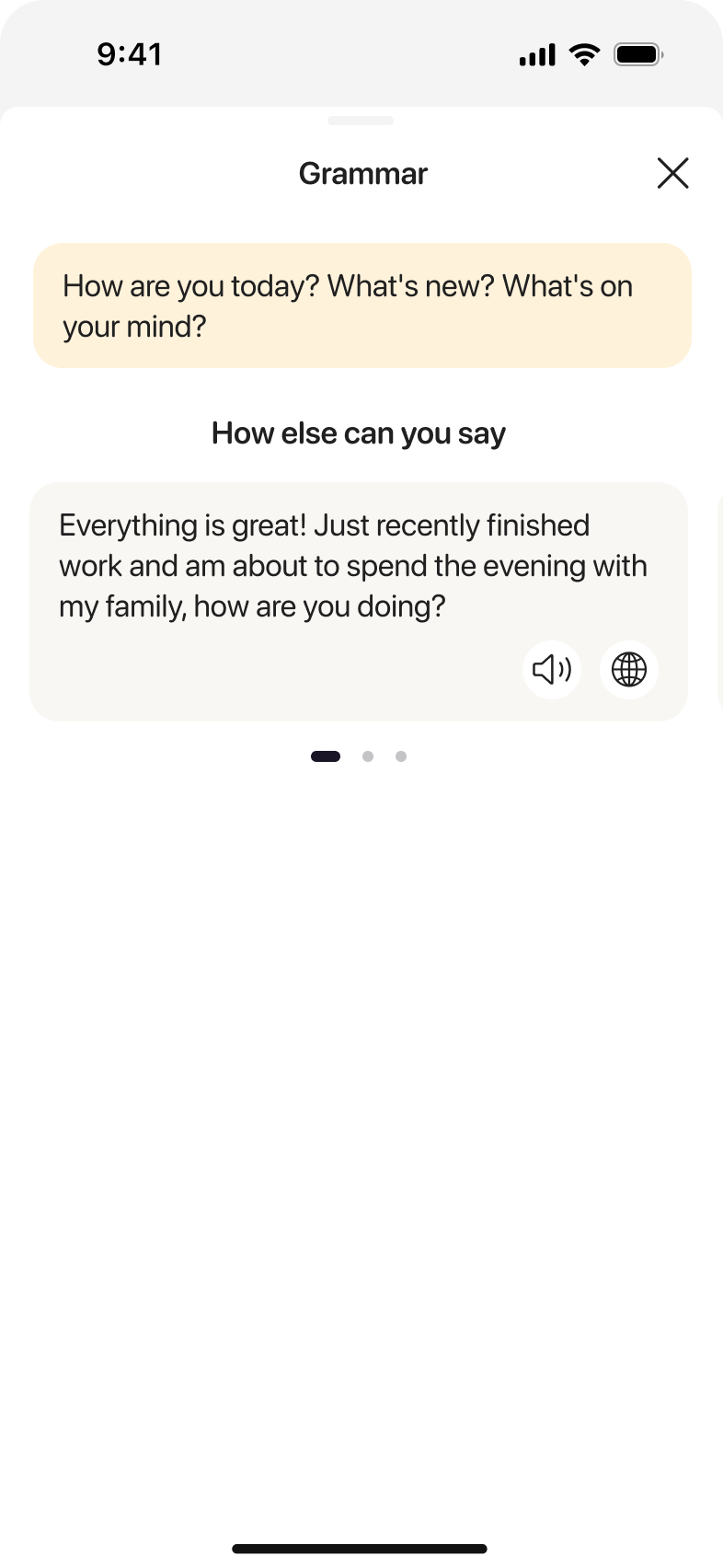The width and height of the screenshot is (723, 1568).
Task: Jump to the third page indicator dot
Action: [x=401, y=756]
